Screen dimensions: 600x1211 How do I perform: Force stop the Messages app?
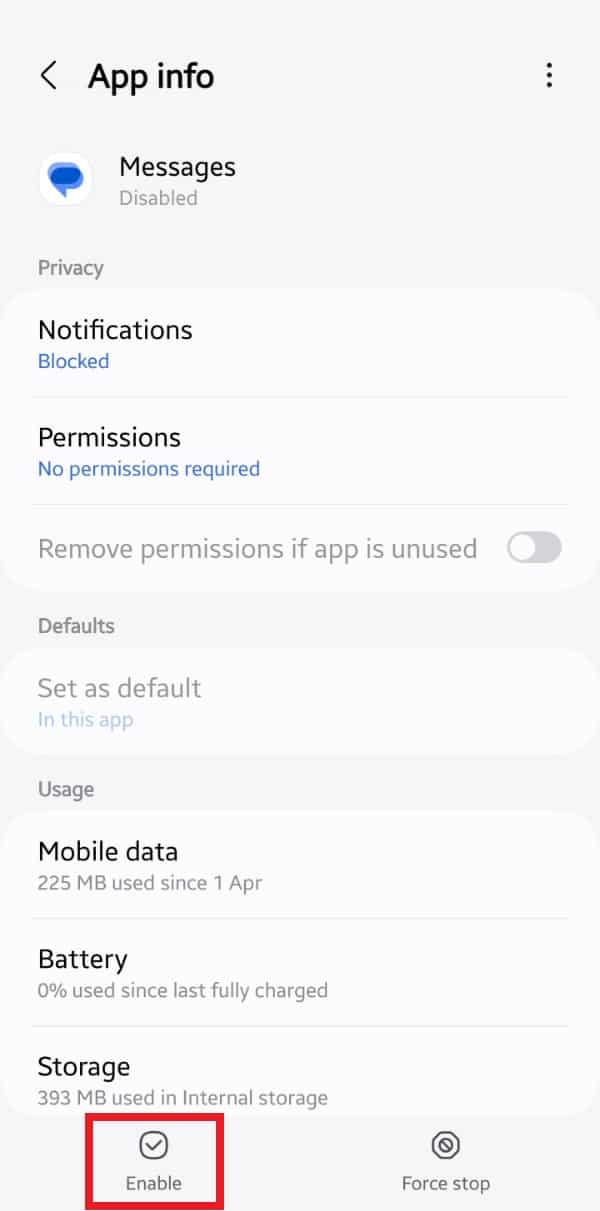446,1161
